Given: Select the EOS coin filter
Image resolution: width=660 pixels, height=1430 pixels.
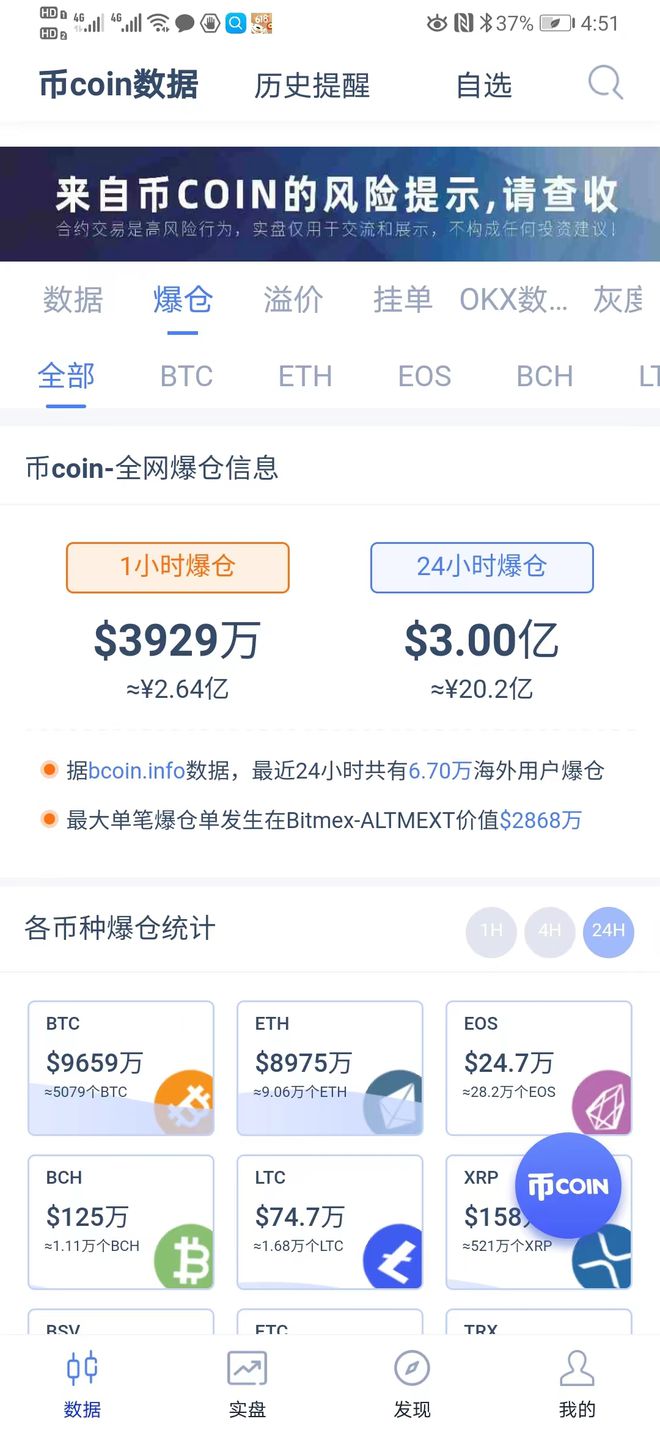Looking at the screenshot, I should click(x=424, y=376).
